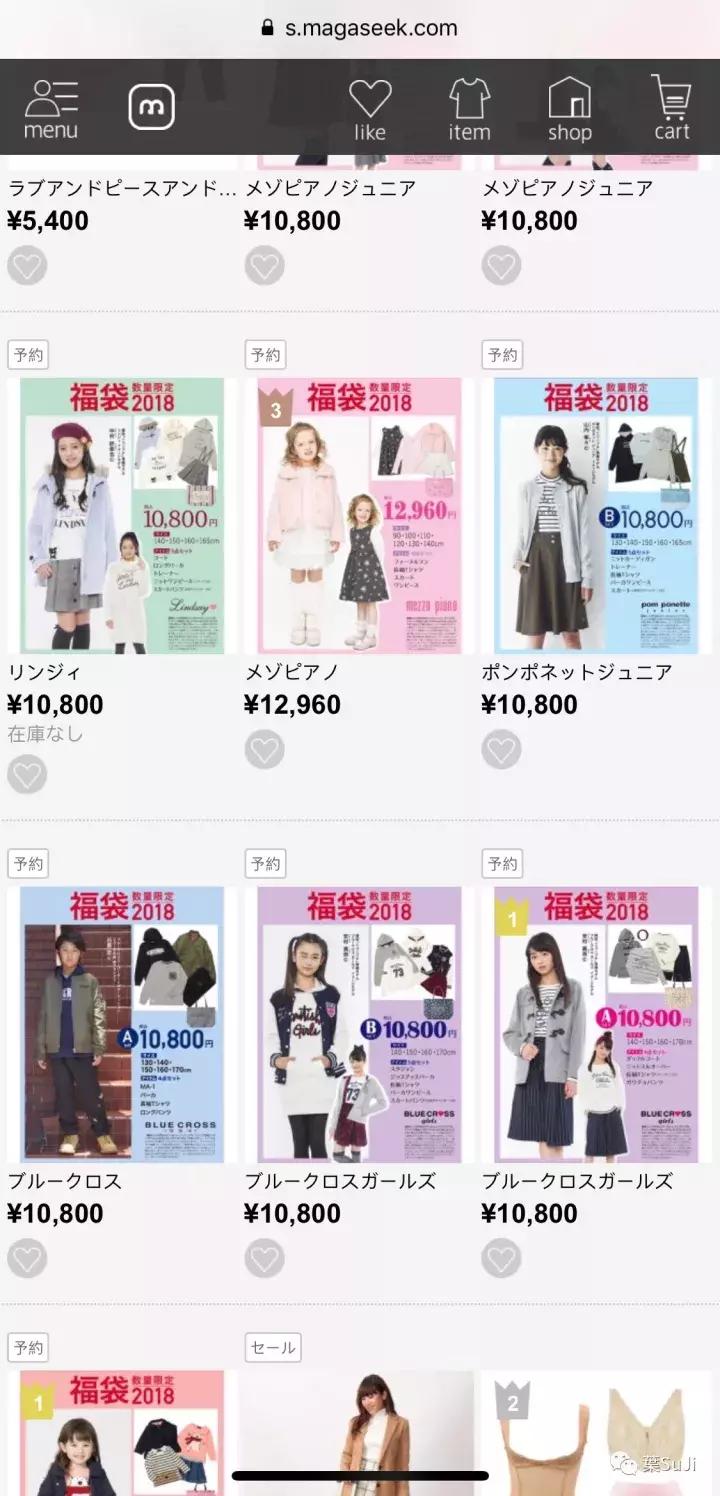Open the menu drawer
Viewport: 720px width, 1496px height.
[51, 108]
